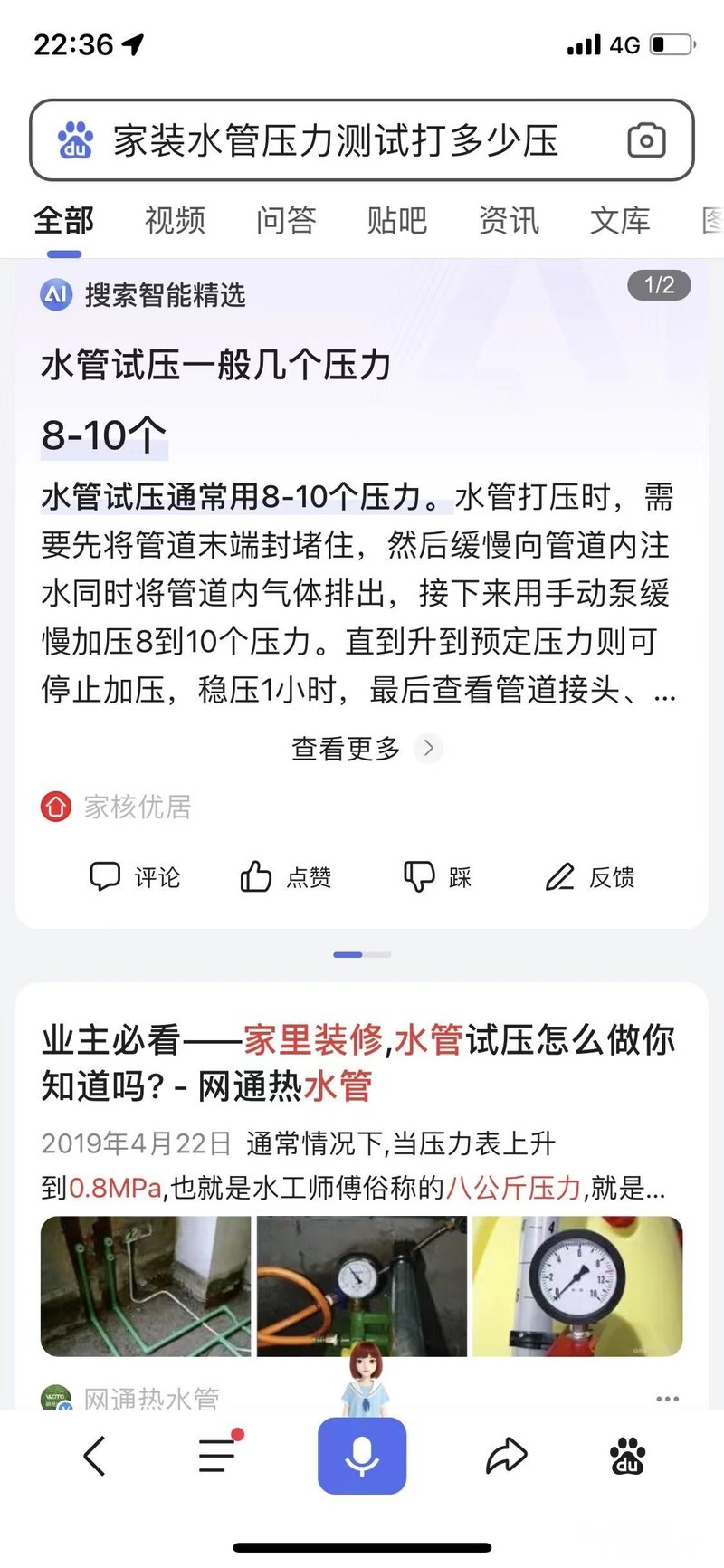
Task: Open the bottom bar menu with red dot
Action: [x=218, y=1456]
